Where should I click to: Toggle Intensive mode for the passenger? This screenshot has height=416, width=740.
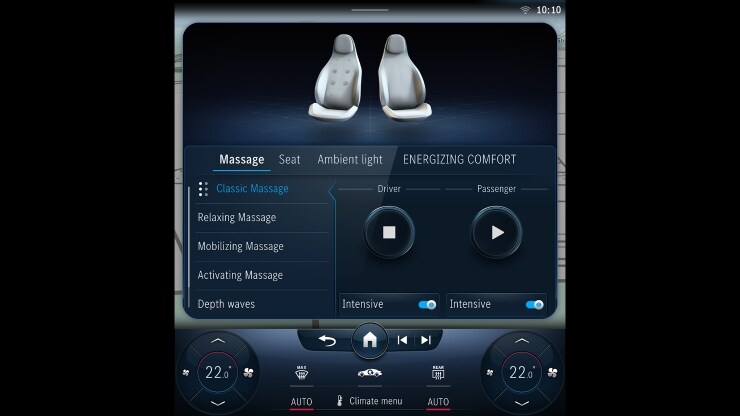click(x=534, y=304)
